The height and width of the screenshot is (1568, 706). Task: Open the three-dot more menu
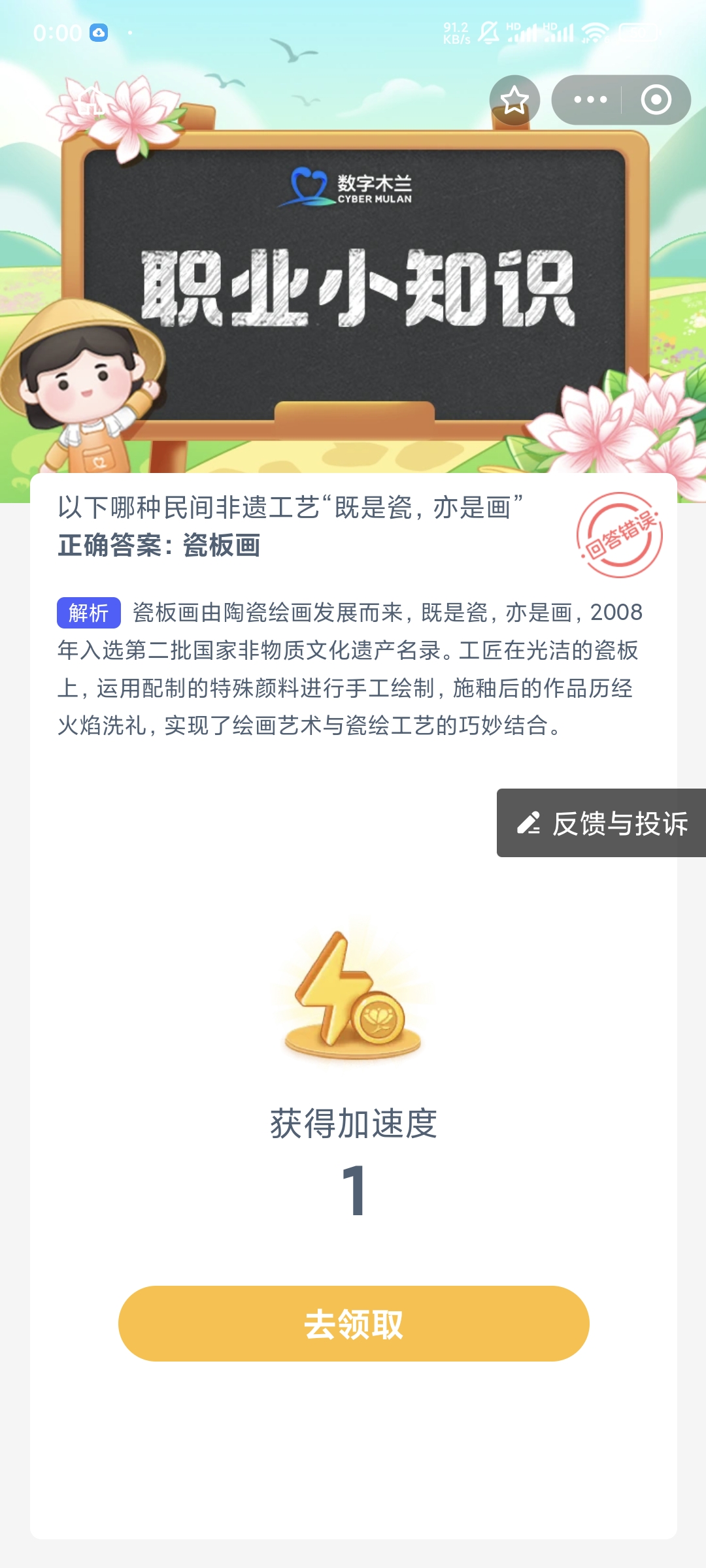click(590, 100)
